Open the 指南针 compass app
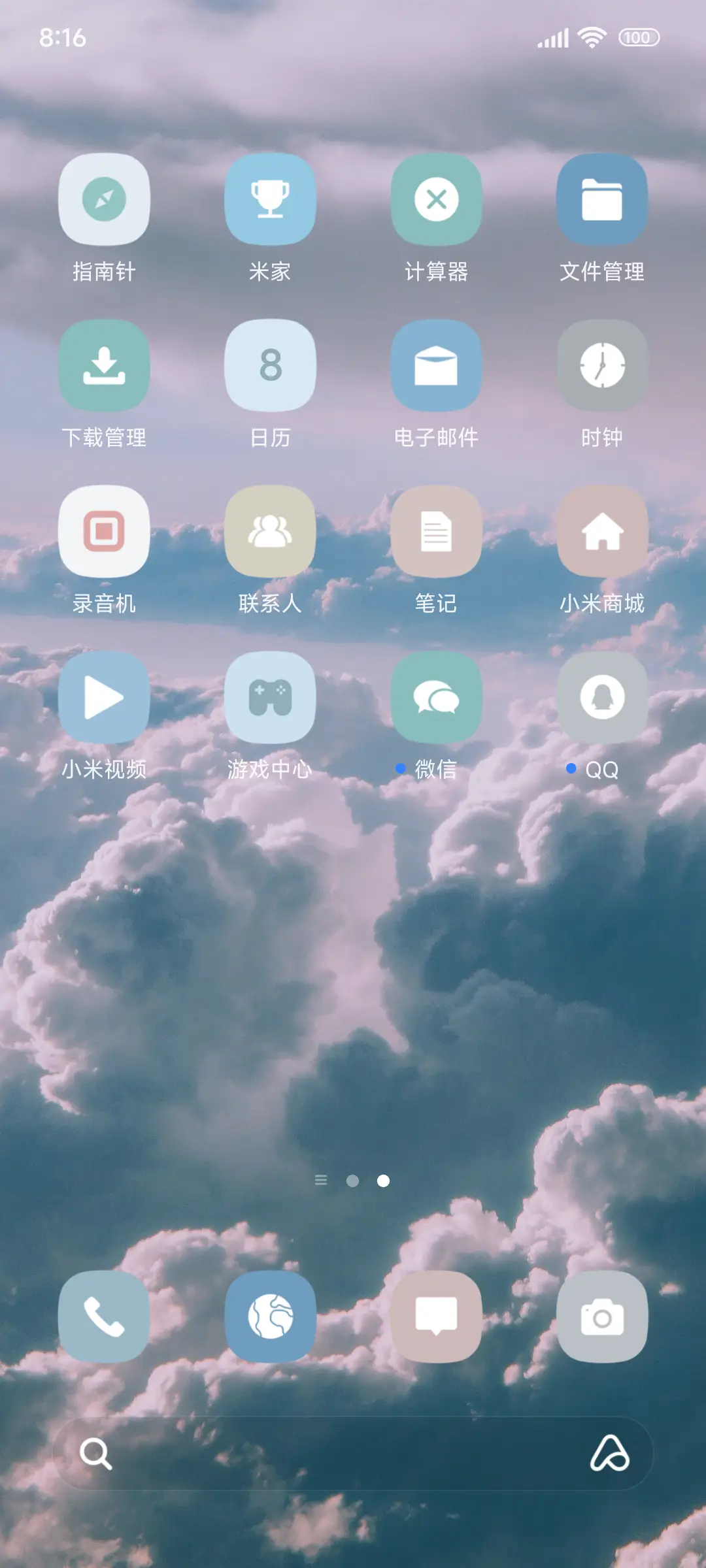Image resolution: width=706 pixels, height=1568 pixels. pyautogui.click(x=105, y=199)
